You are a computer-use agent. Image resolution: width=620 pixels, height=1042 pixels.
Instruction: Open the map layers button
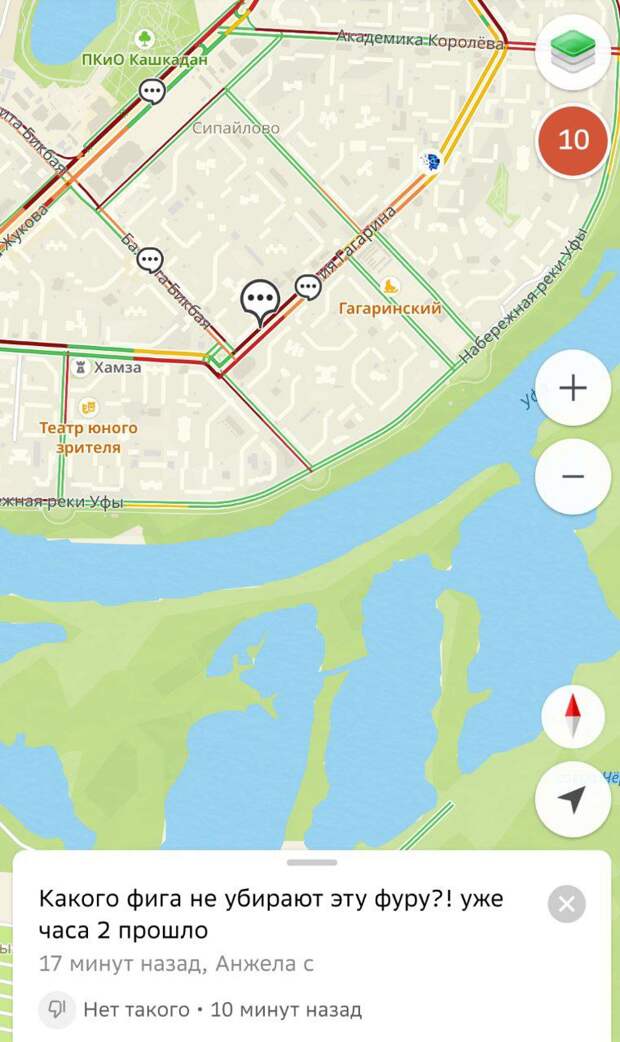572,53
